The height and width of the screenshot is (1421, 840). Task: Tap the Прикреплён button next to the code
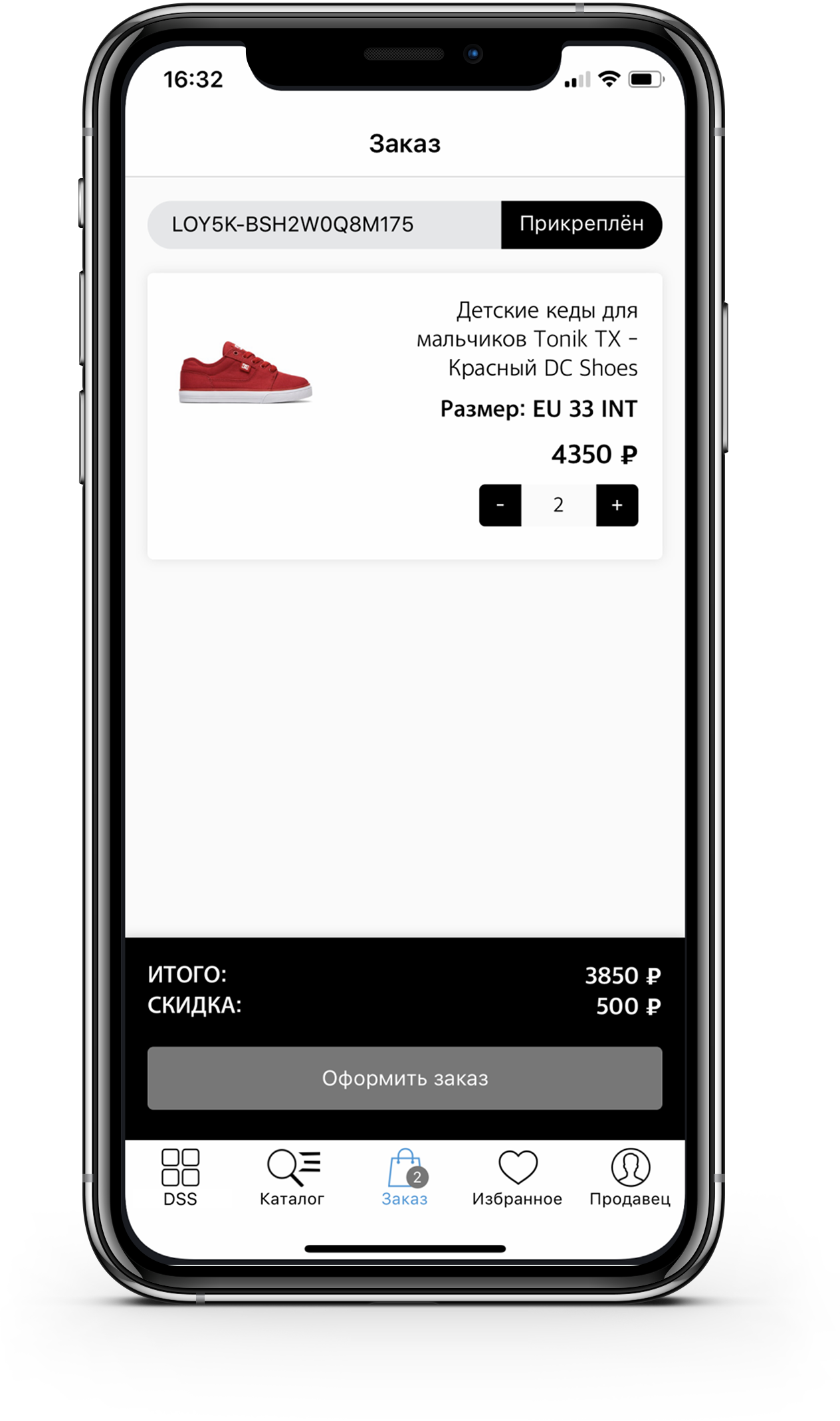pos(581,225)
